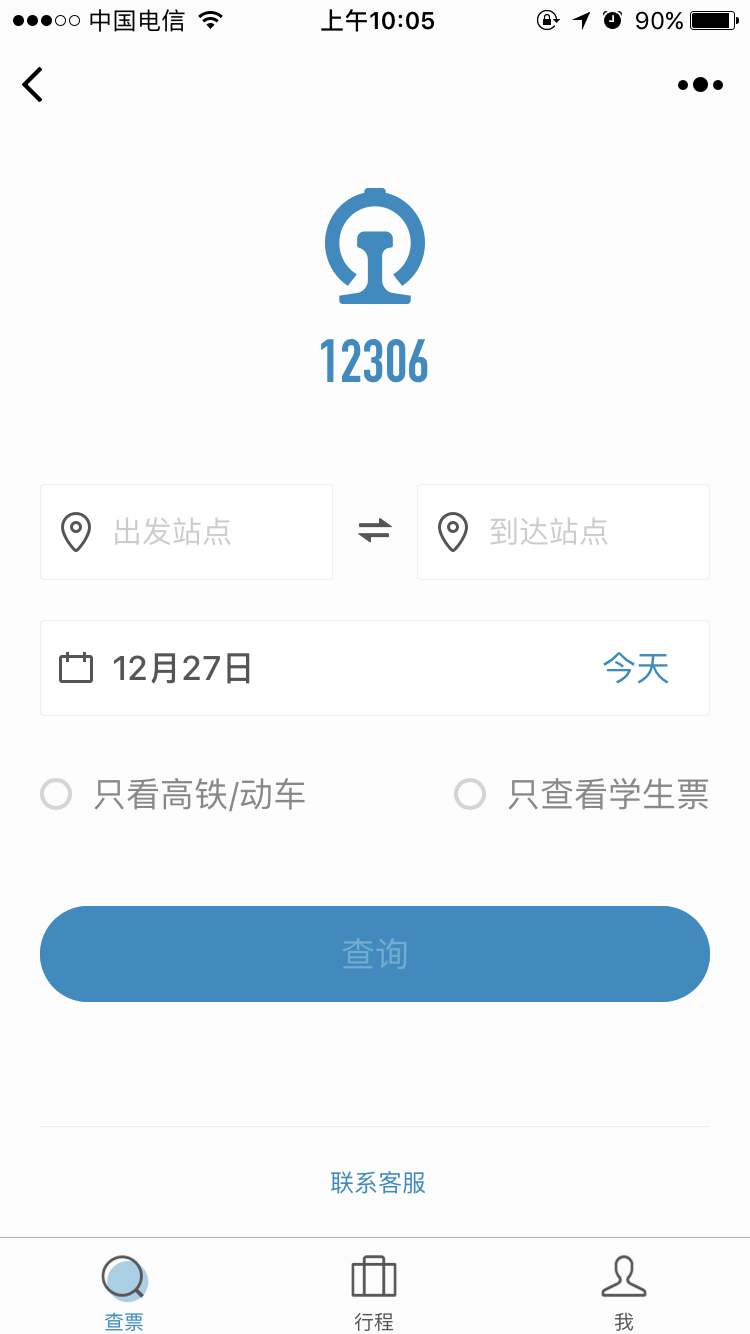
Task: Choose the arrival station field 到达站点
Action: [563, 532]
